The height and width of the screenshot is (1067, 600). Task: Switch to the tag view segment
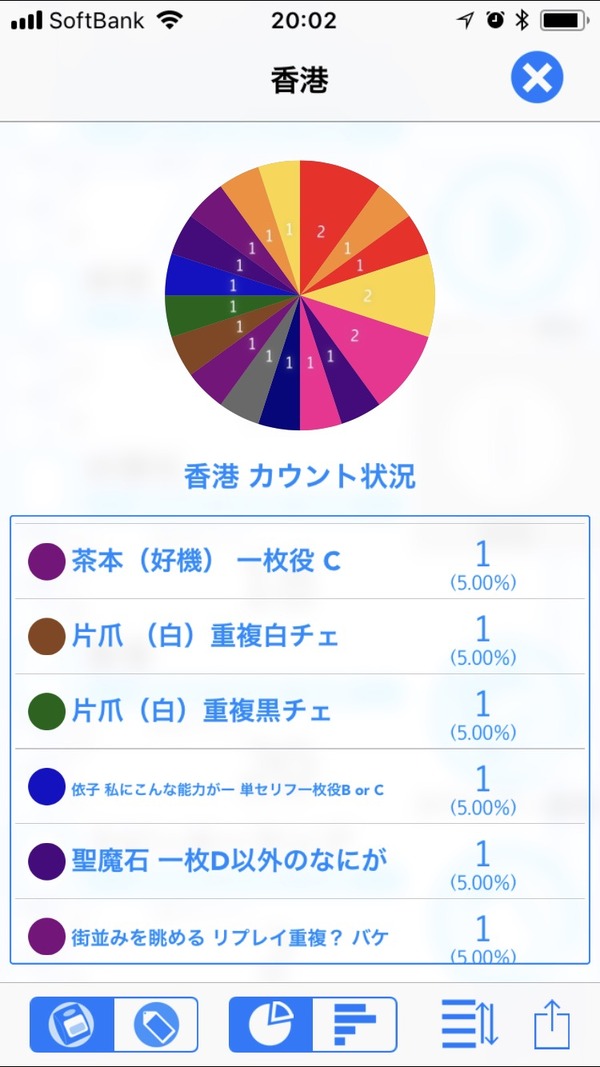click(x=156, y=1024)
